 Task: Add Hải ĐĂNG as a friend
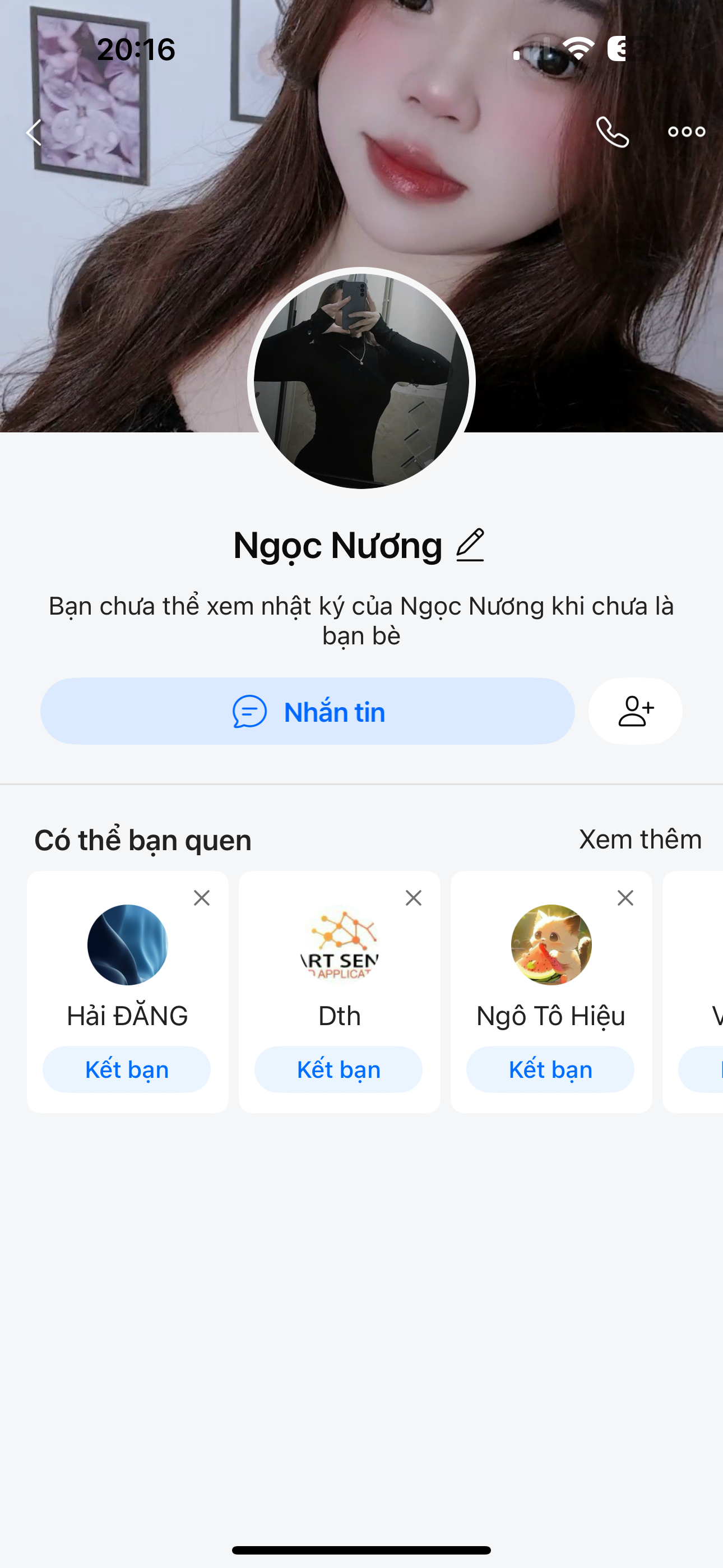pyautogui.click(x=127, y=1069)
